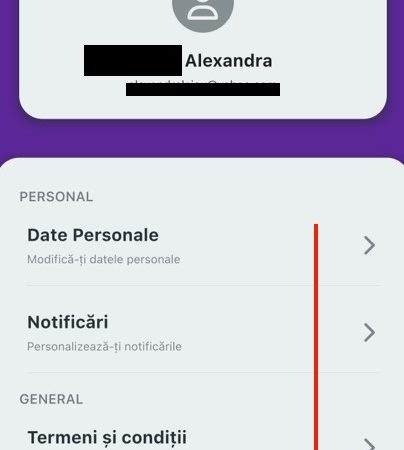Image resolution: width=404 pixels, height=450 pixels.
Task: Open Date Personale settings
Action: (202, 246)
